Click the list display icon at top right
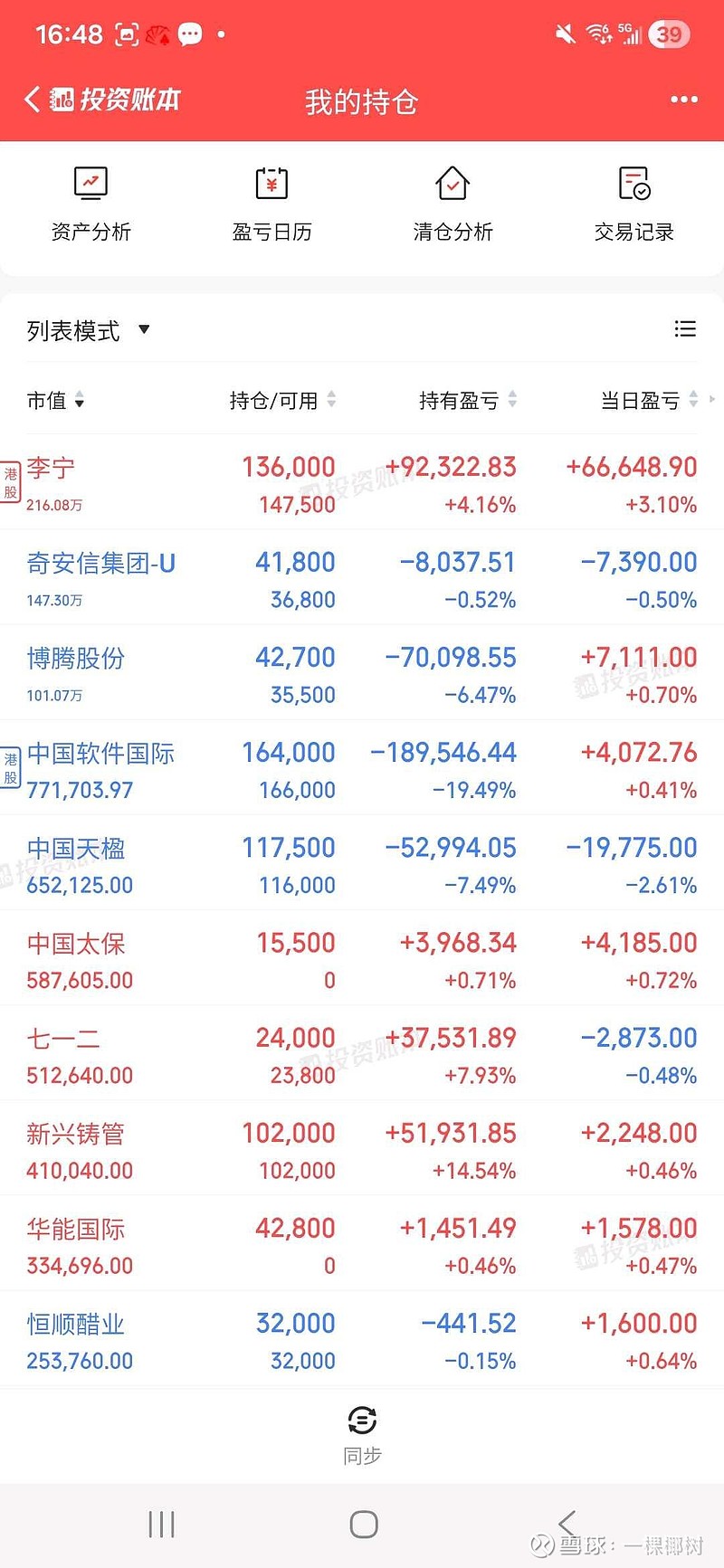 pos(686,328)
